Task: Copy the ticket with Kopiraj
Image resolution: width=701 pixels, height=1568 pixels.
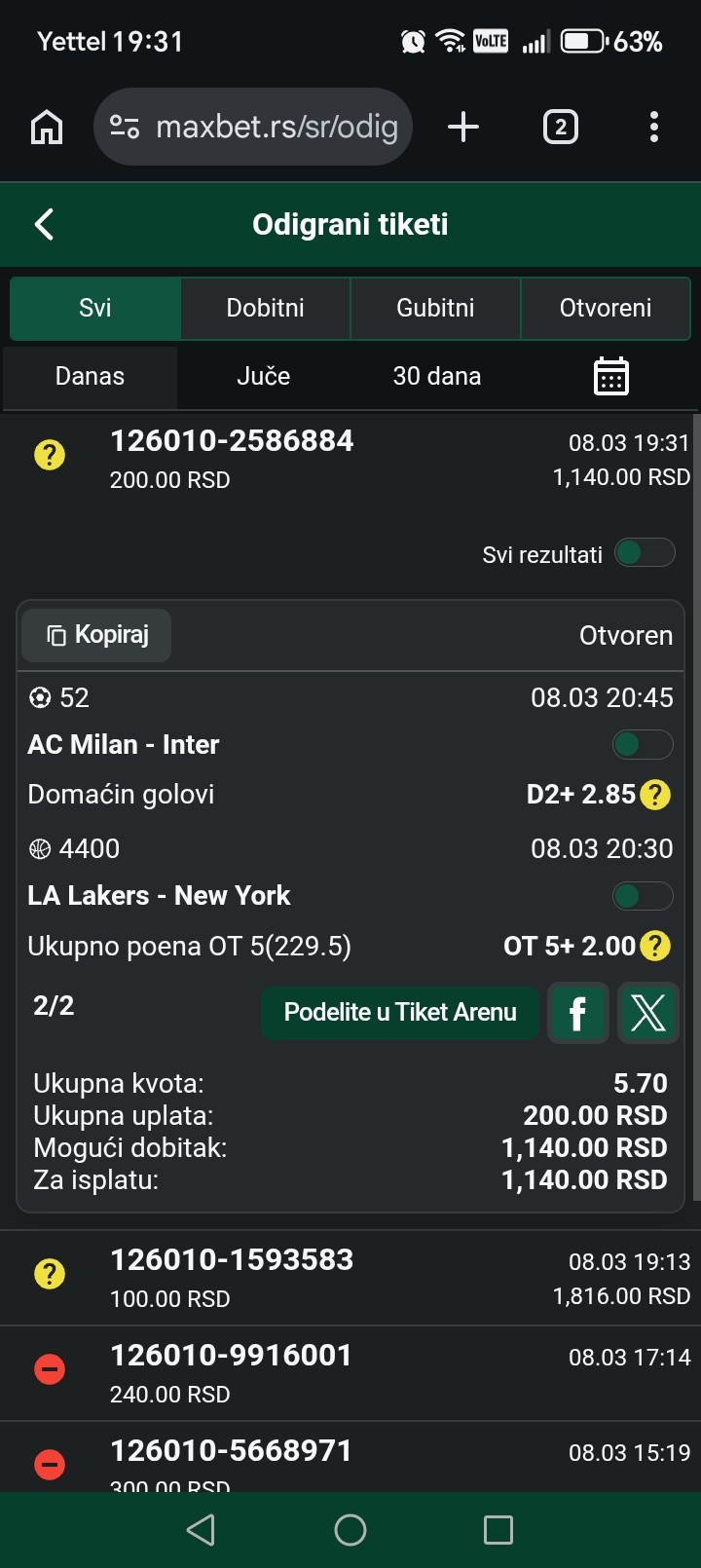Action: pyautogui.click(x=97, y=635)
